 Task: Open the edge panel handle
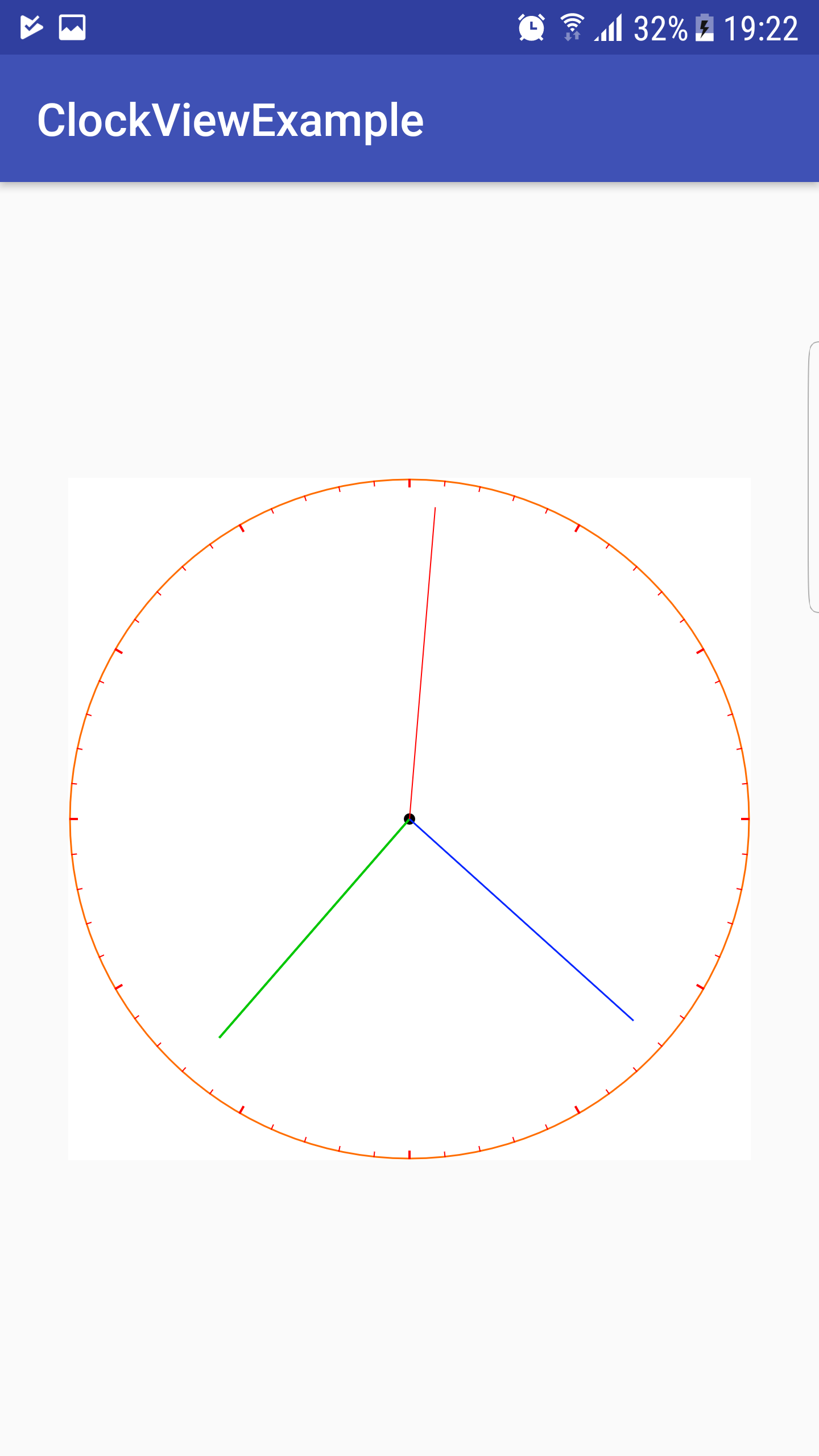pos(814,477)
